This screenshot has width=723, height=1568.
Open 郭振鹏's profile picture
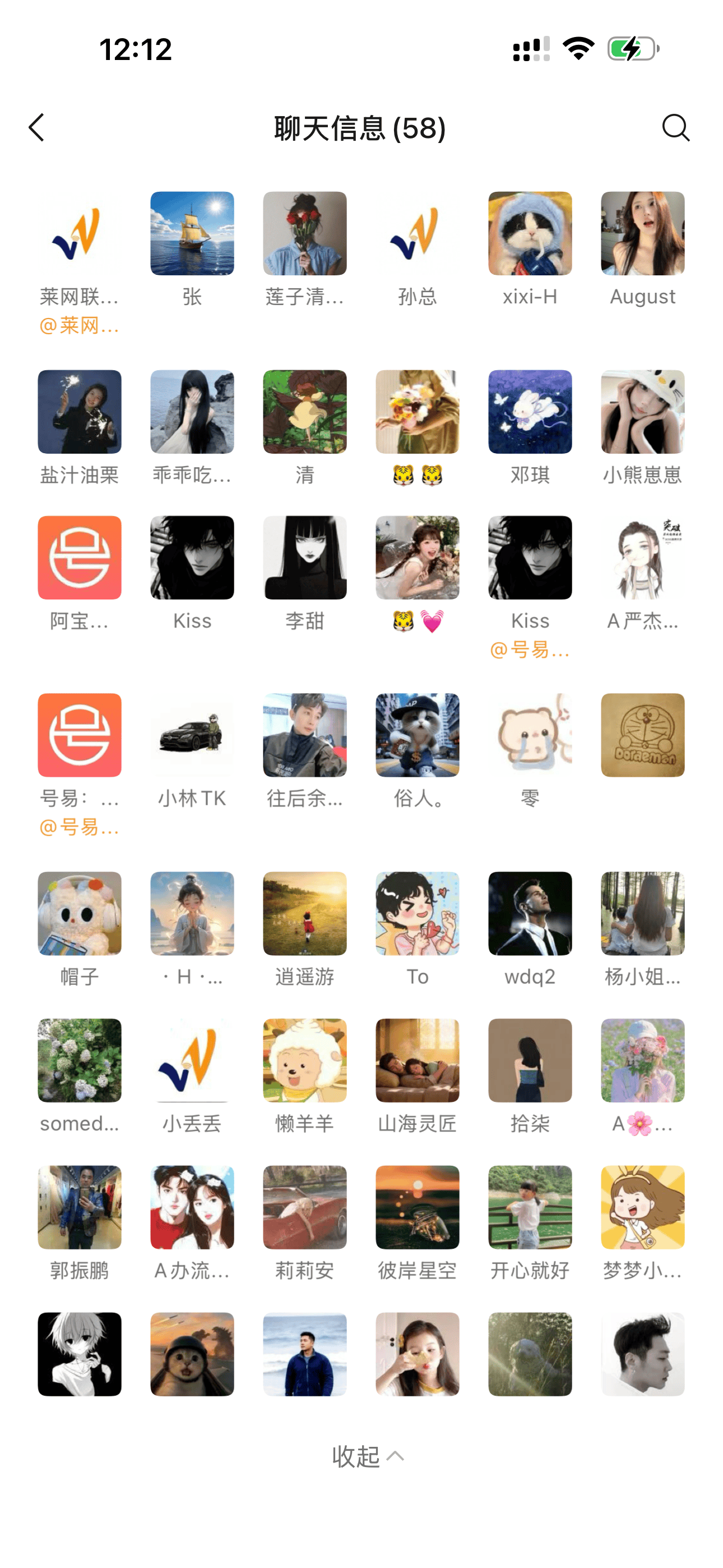pos(79,1207)
